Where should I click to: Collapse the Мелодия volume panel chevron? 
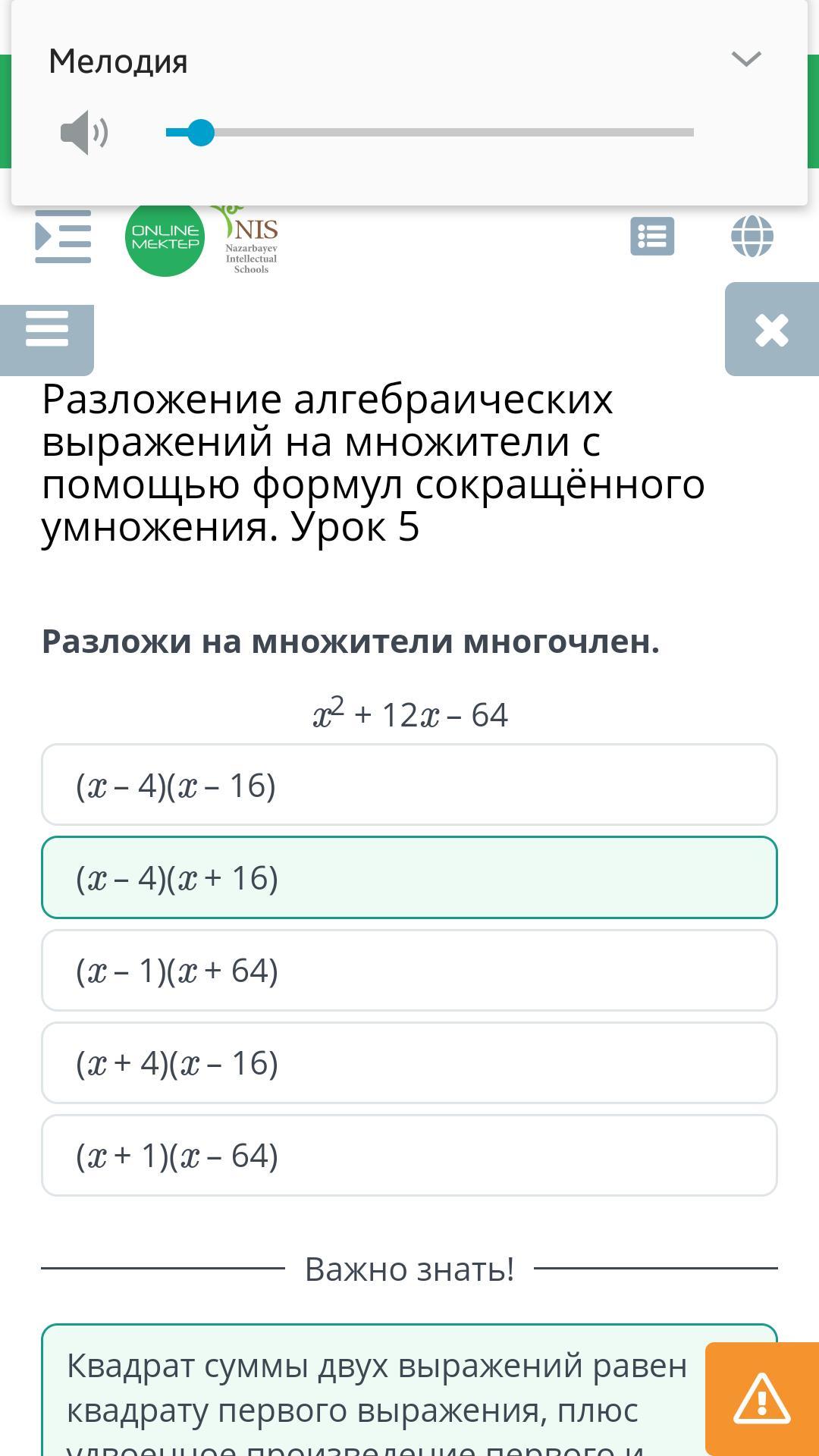pyautogui.click(x=746, y=59)
